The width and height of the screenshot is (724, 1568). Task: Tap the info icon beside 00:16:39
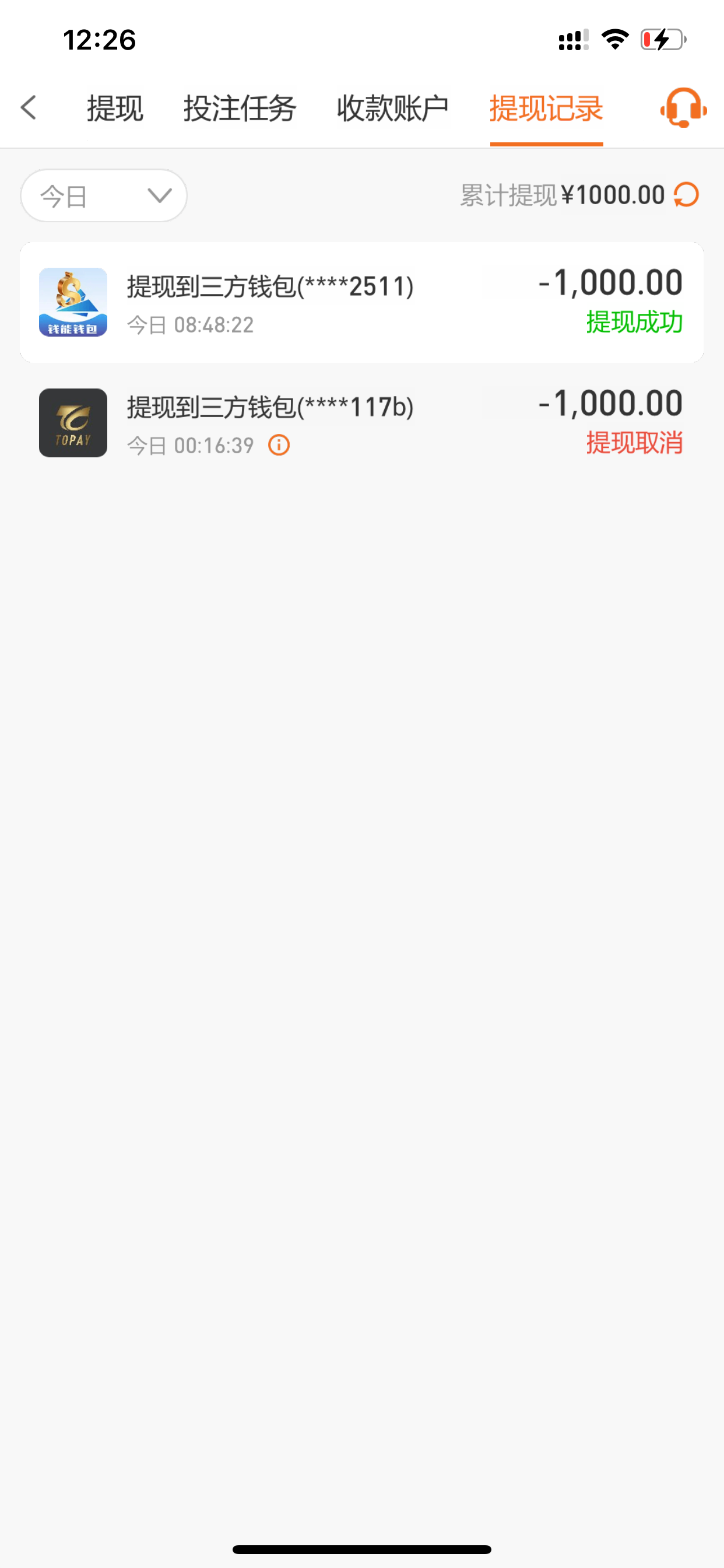pos(279,446)
